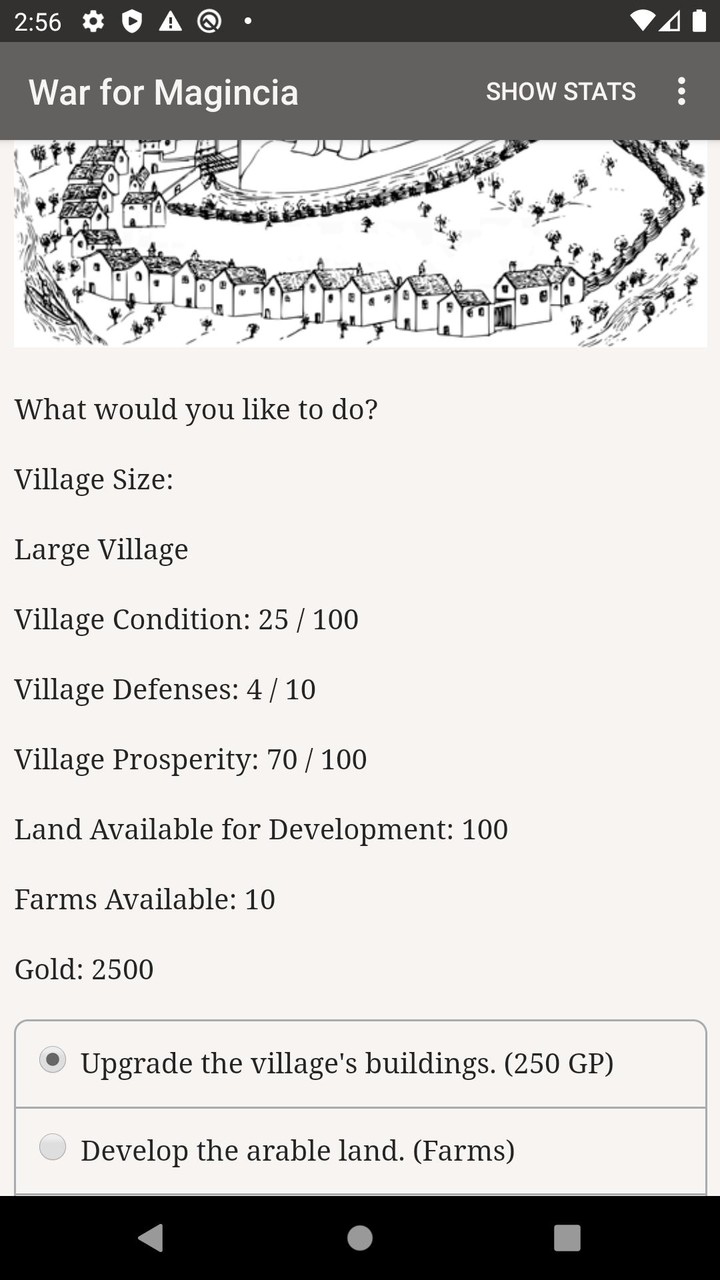Tap the SHOW STATS button
The image size is (720, 1280).
point(560,91)
